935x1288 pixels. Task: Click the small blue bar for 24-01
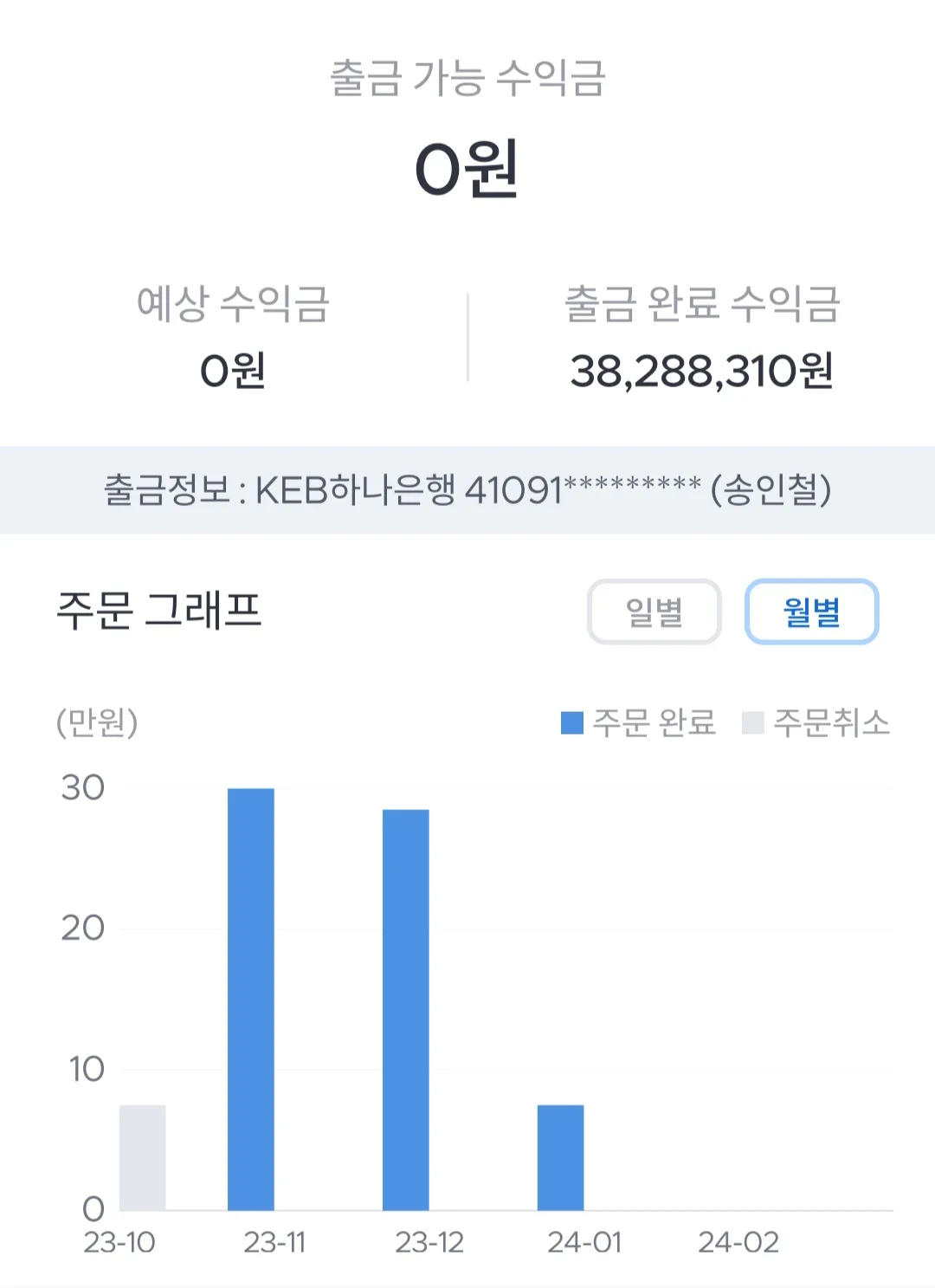click(x=561, y=1161)
